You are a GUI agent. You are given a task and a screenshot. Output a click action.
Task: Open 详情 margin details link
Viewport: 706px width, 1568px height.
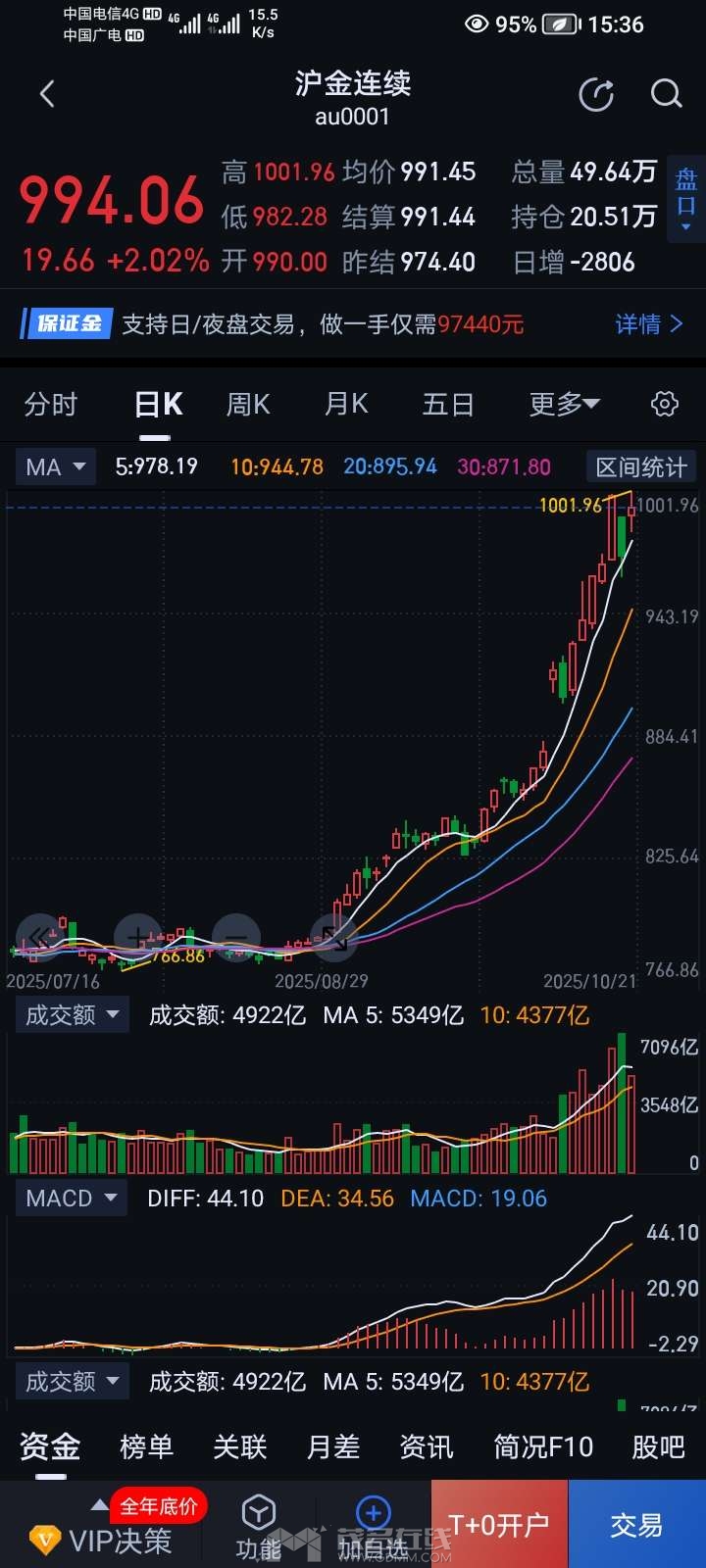coord(647,324)
